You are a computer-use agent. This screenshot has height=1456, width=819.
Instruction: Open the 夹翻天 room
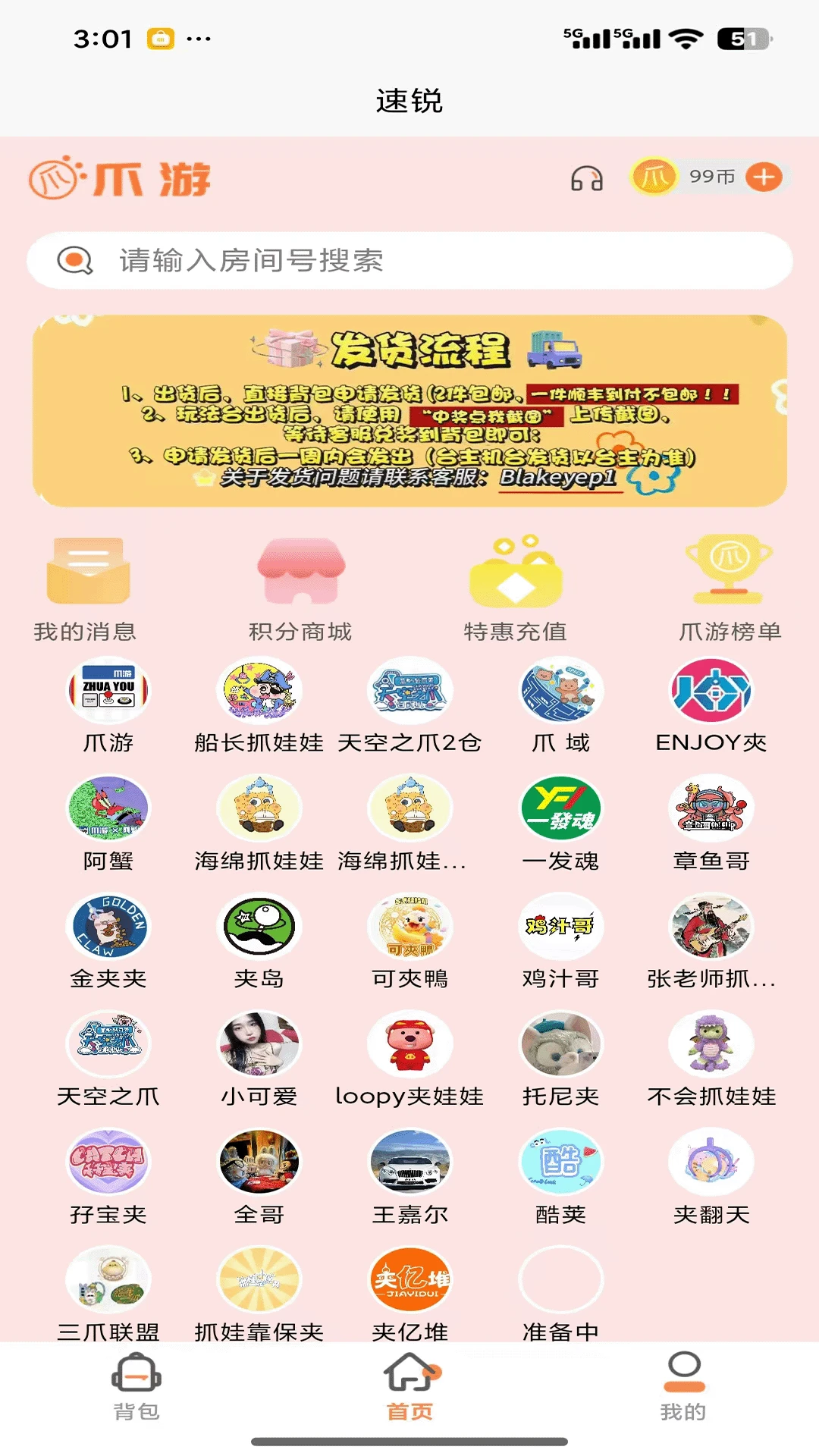point(711,1175)
